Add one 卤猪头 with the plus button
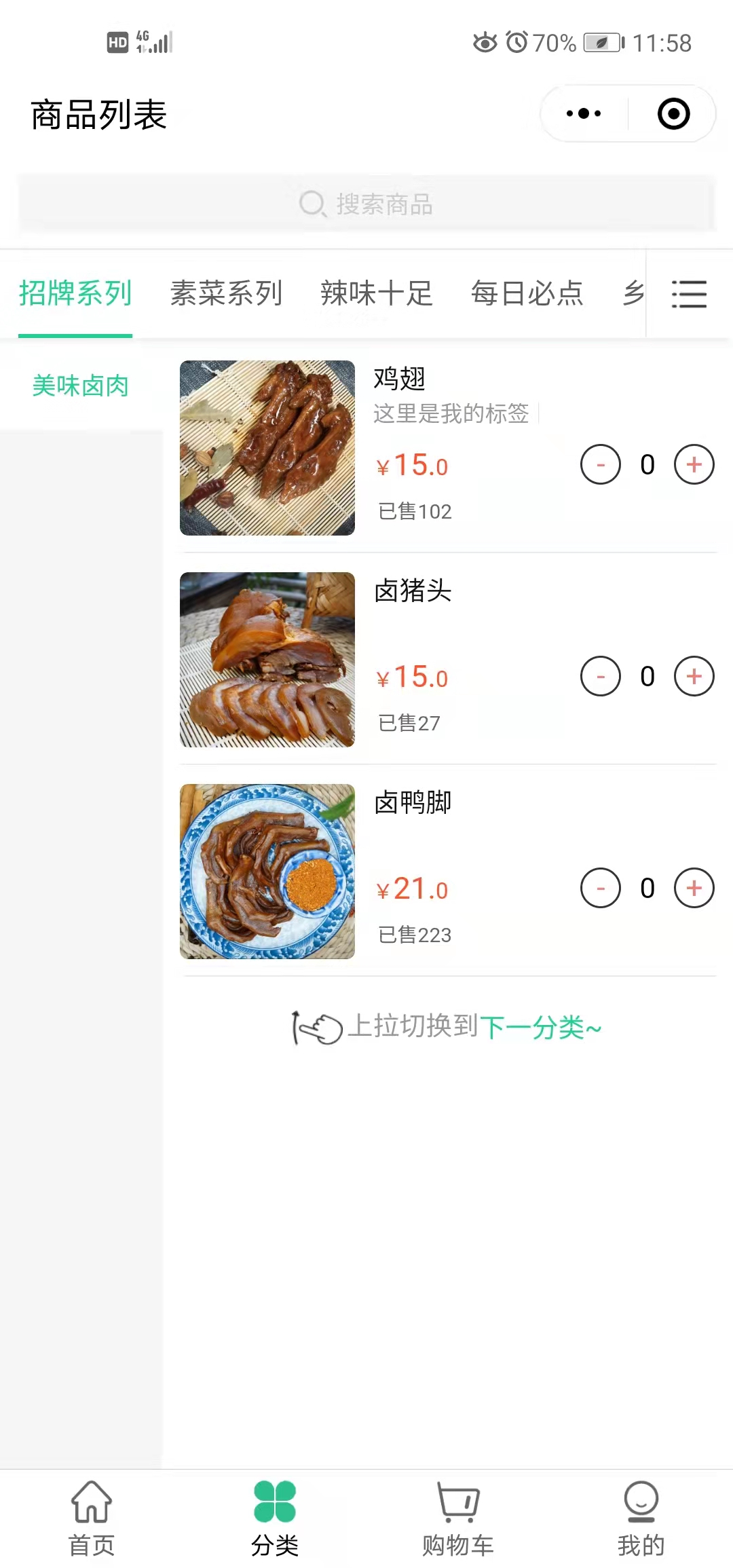 click(x=694, y=677)
